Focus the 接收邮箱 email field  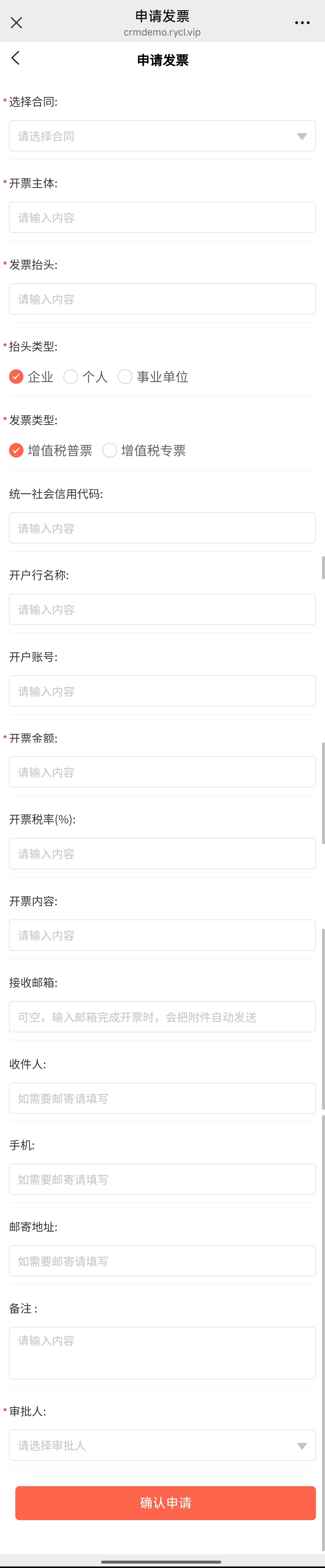click(x=162, y=1017)
